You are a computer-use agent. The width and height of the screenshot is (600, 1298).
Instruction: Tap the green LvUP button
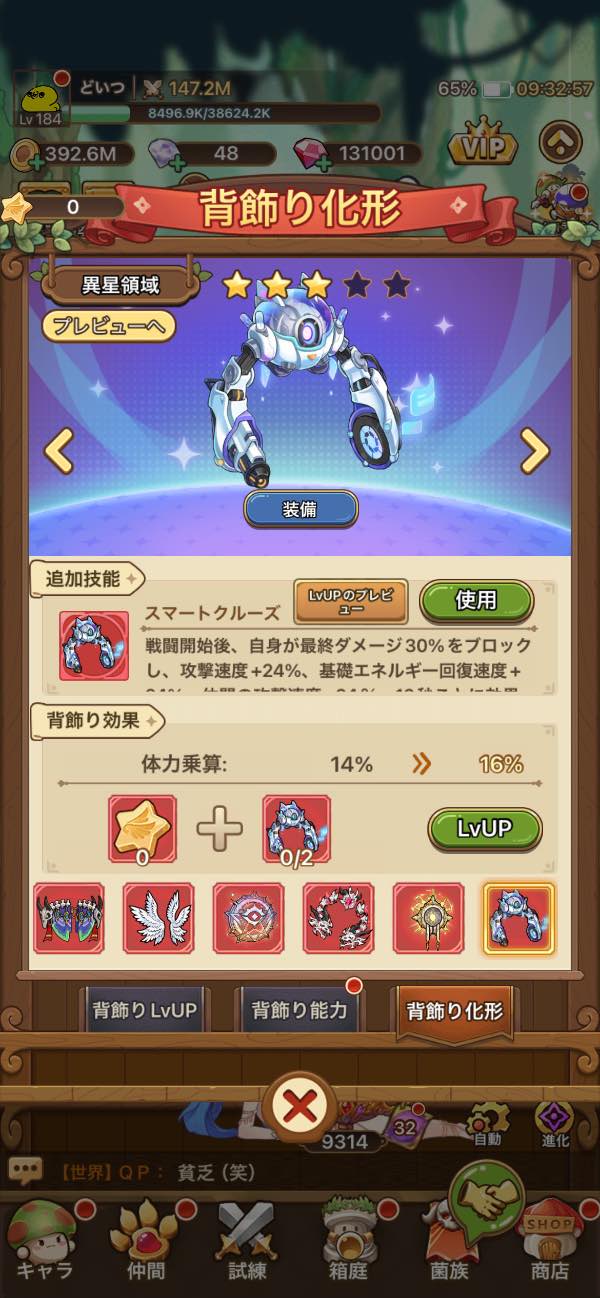click(485, 829)
